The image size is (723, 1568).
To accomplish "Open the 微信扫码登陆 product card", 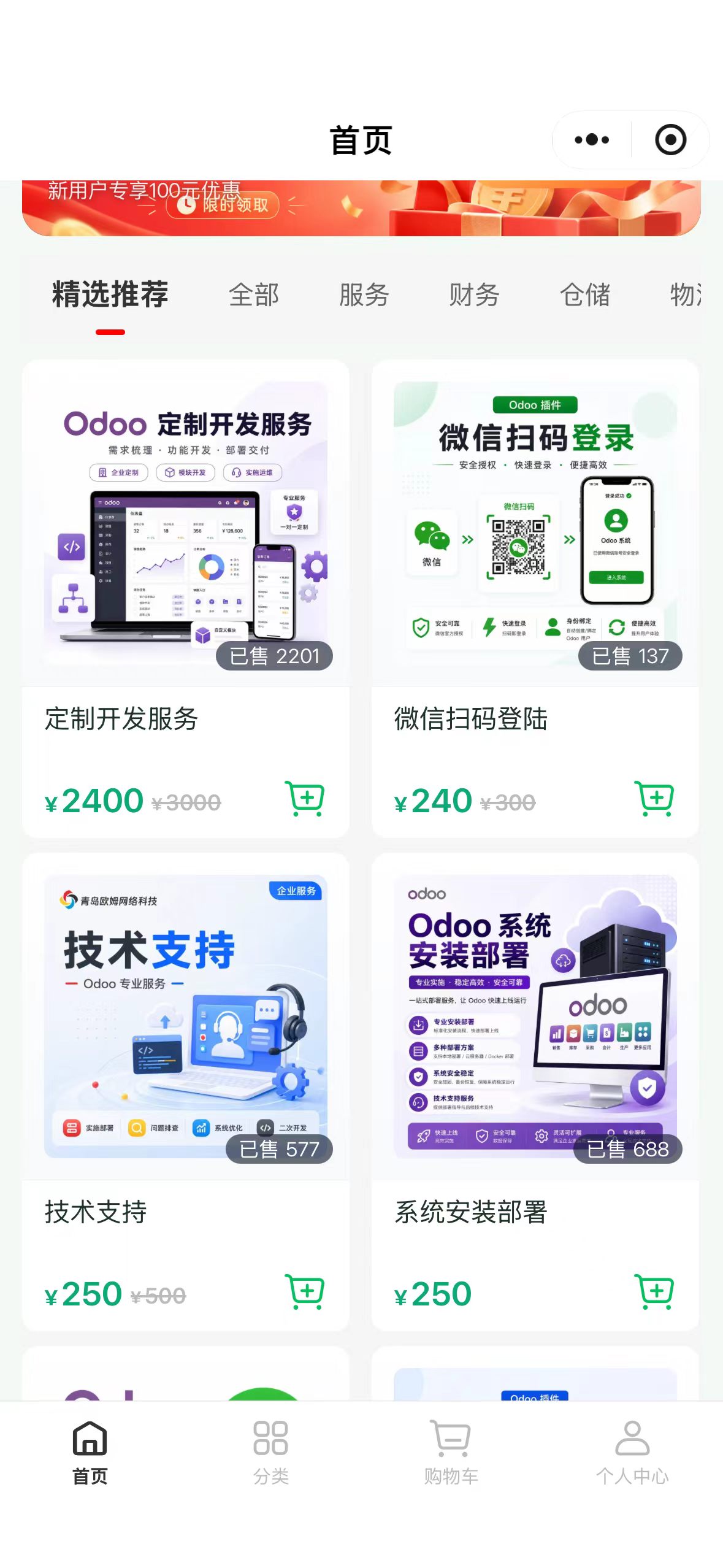I will [x=535, y=598].
